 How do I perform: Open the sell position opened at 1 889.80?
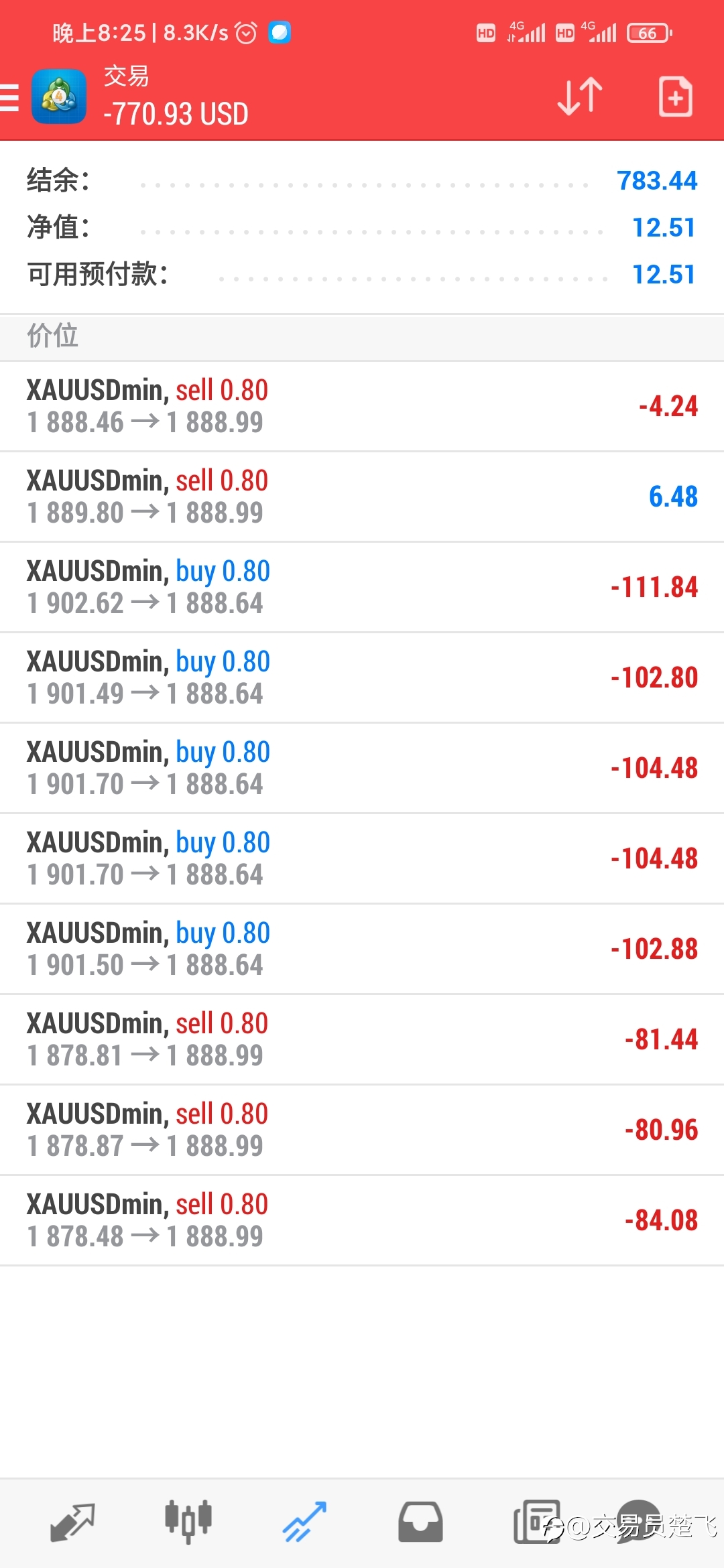[x=362, y=497]
